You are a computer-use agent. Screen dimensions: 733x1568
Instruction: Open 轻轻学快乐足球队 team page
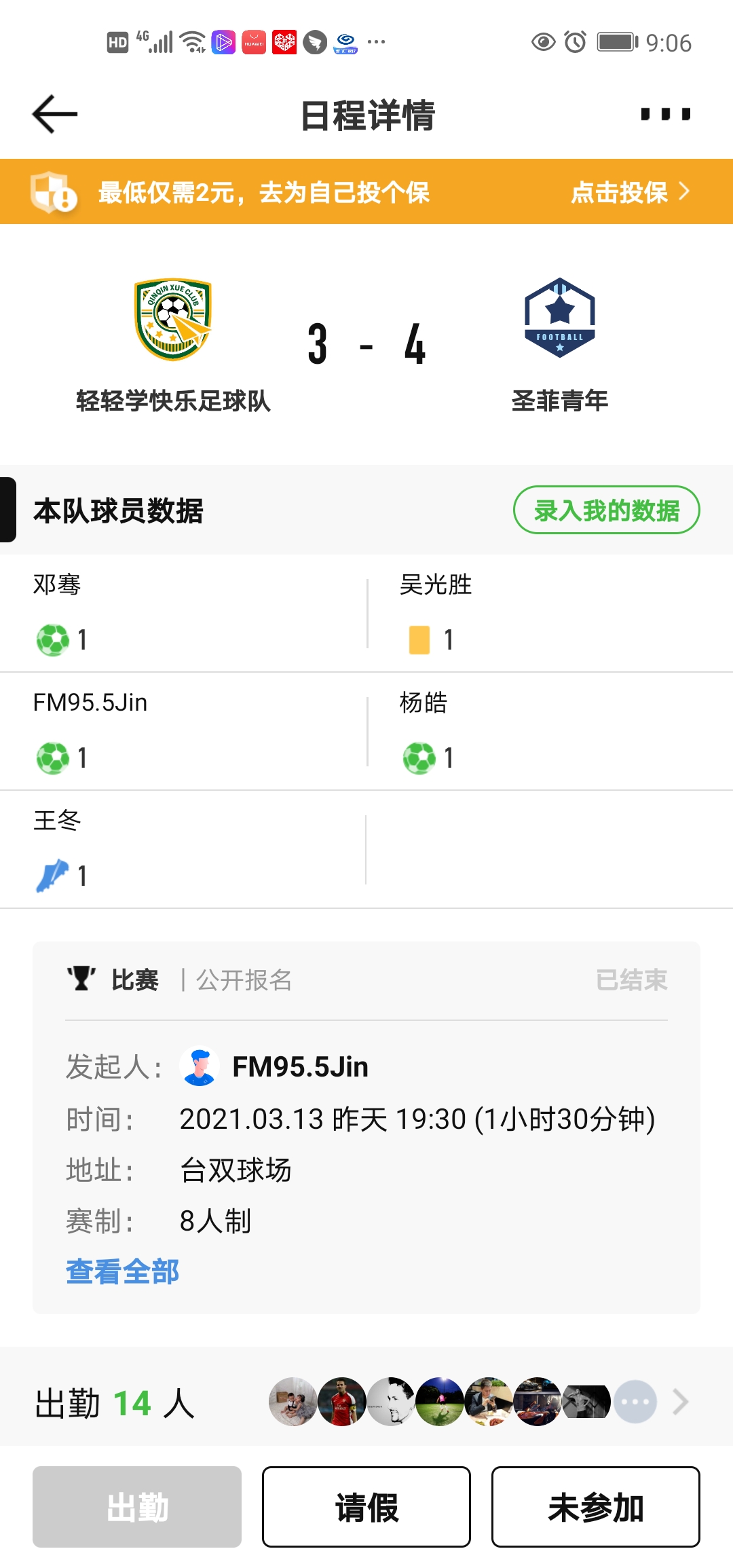click(x=173, y=346)
